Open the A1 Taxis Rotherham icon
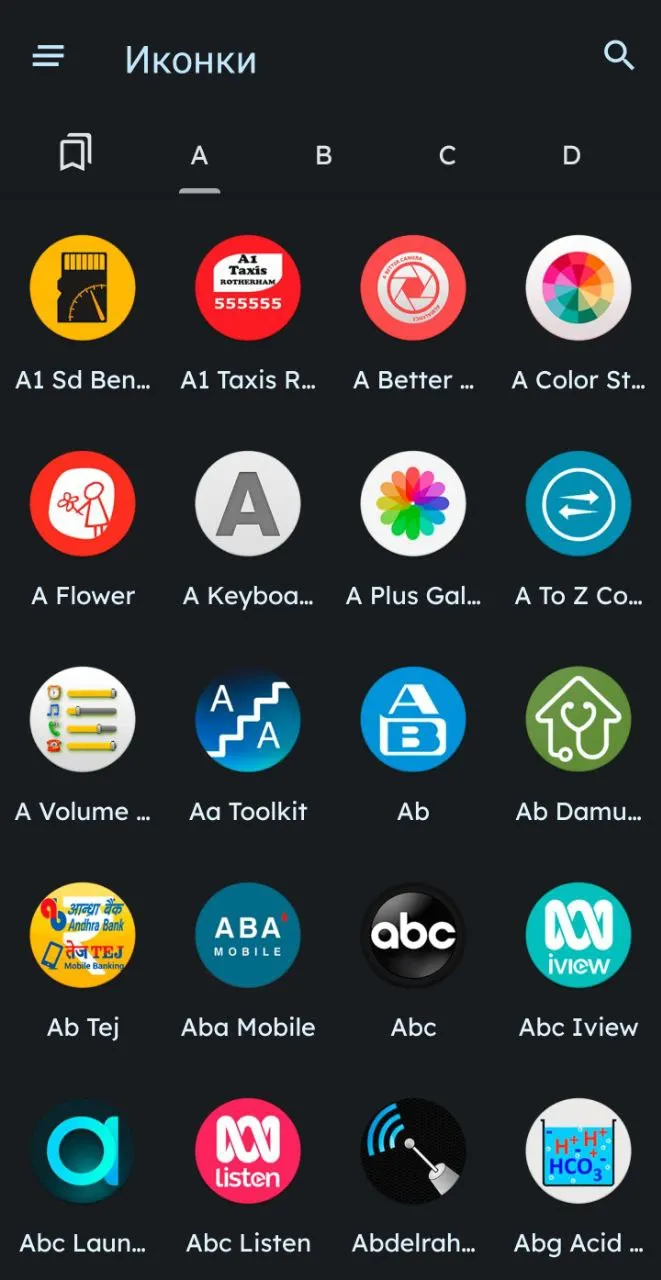661x1280 pixels. click(x=248, y=288)
